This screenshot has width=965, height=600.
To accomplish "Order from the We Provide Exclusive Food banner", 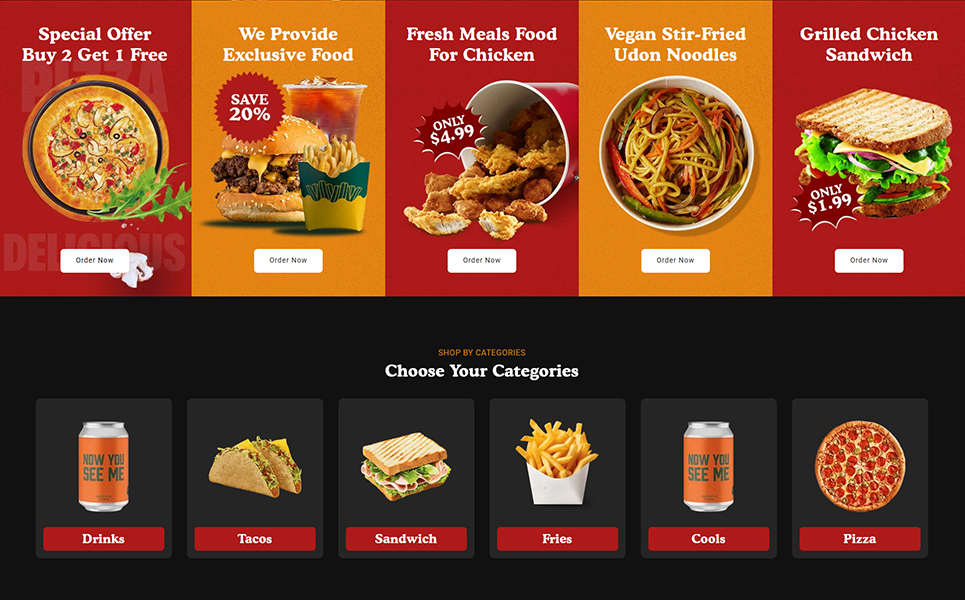I will coord(288,260).
